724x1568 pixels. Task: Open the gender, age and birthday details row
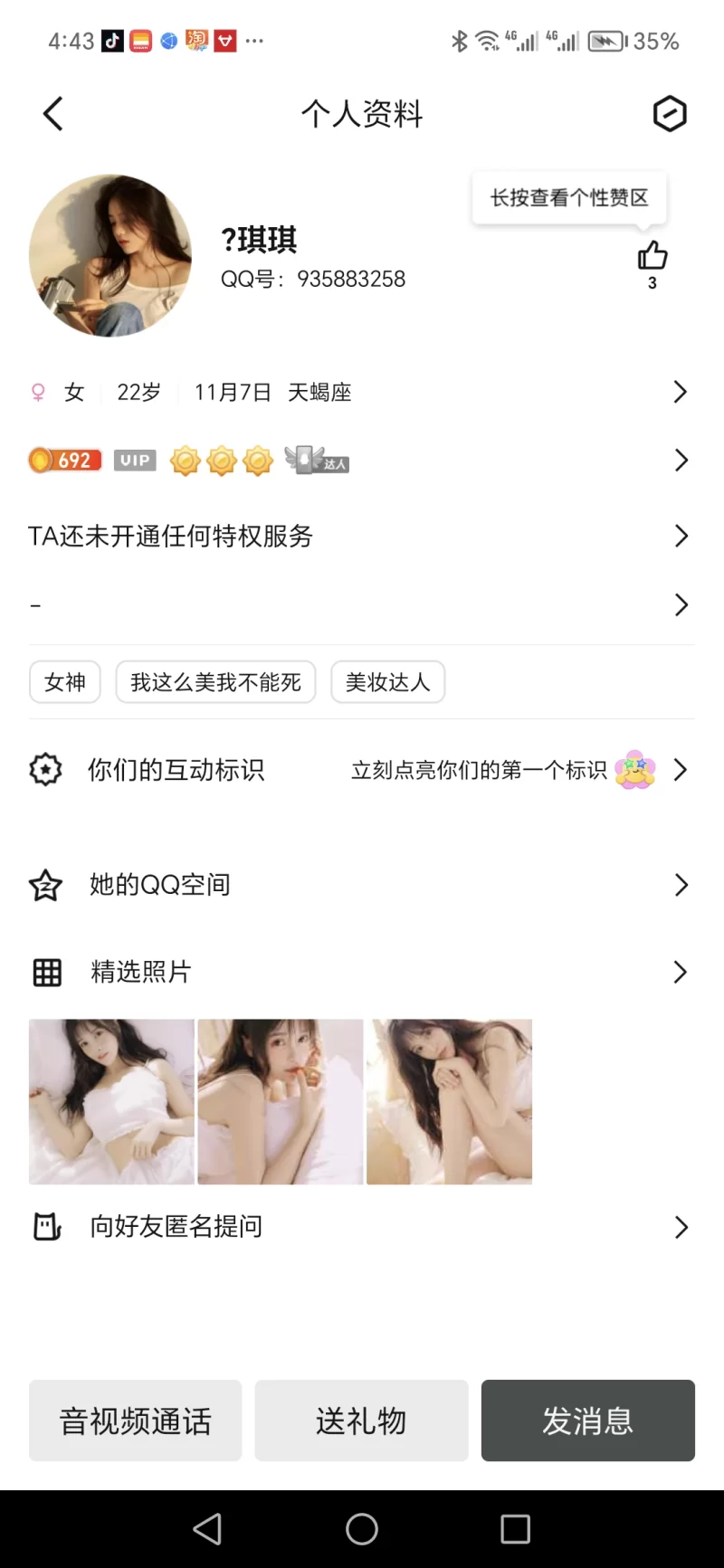362,392
